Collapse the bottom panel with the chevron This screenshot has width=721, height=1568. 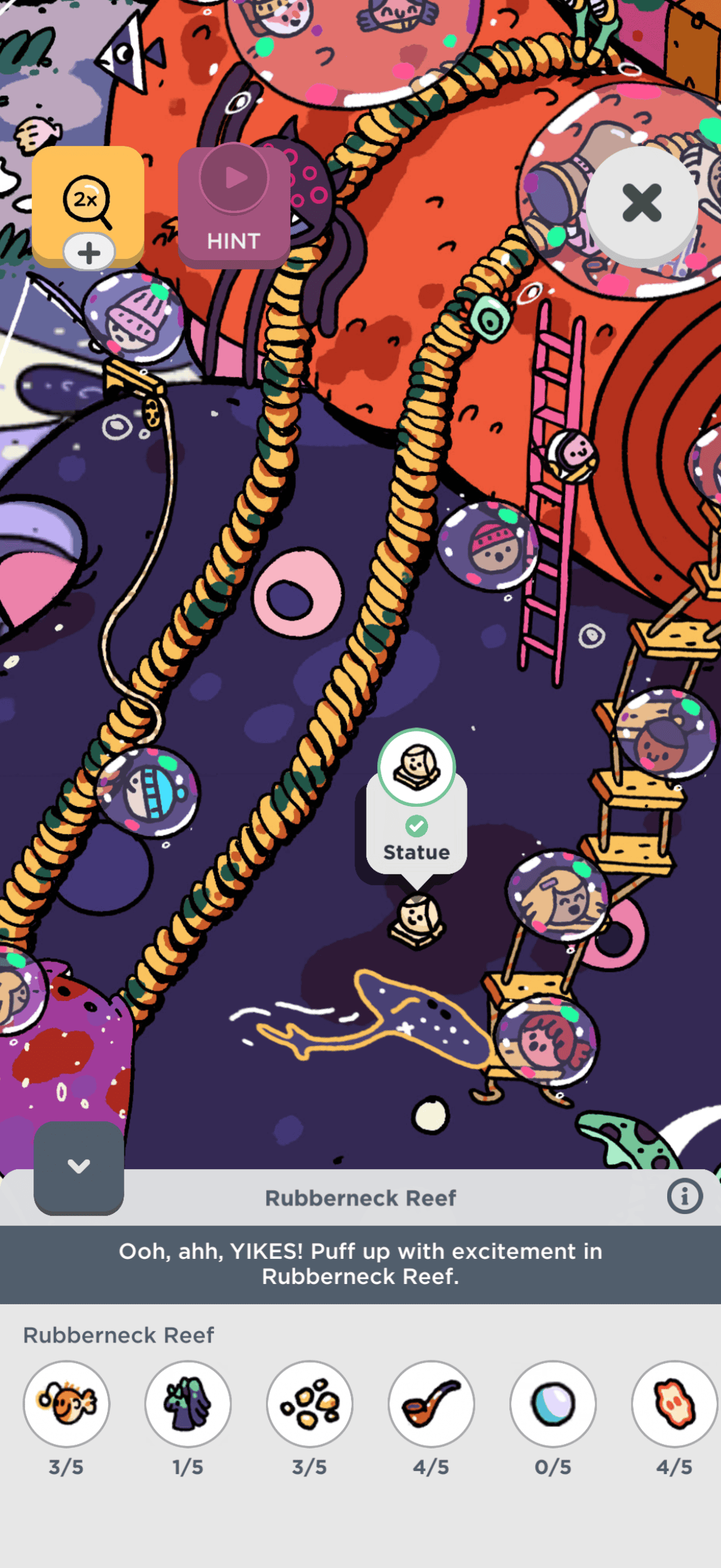[78, 1166]
